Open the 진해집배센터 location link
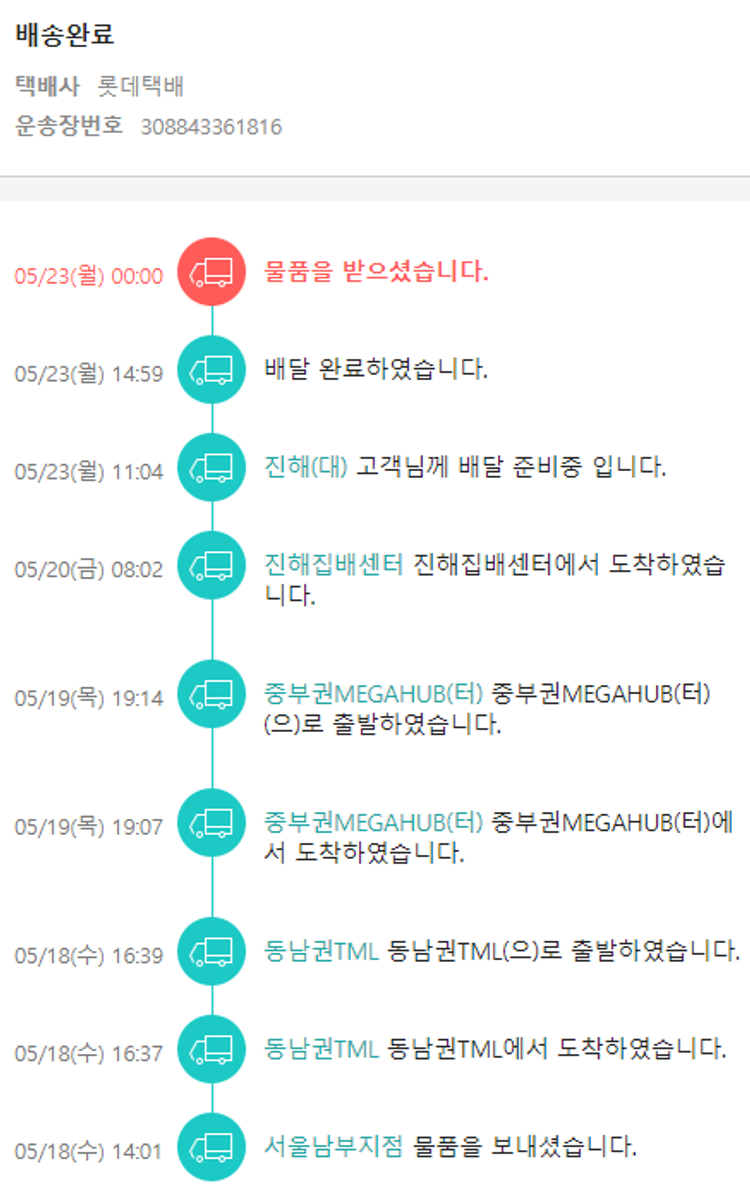Image resolution: width=750 pixels, height=1201 pixels. [x=334, y=564]
